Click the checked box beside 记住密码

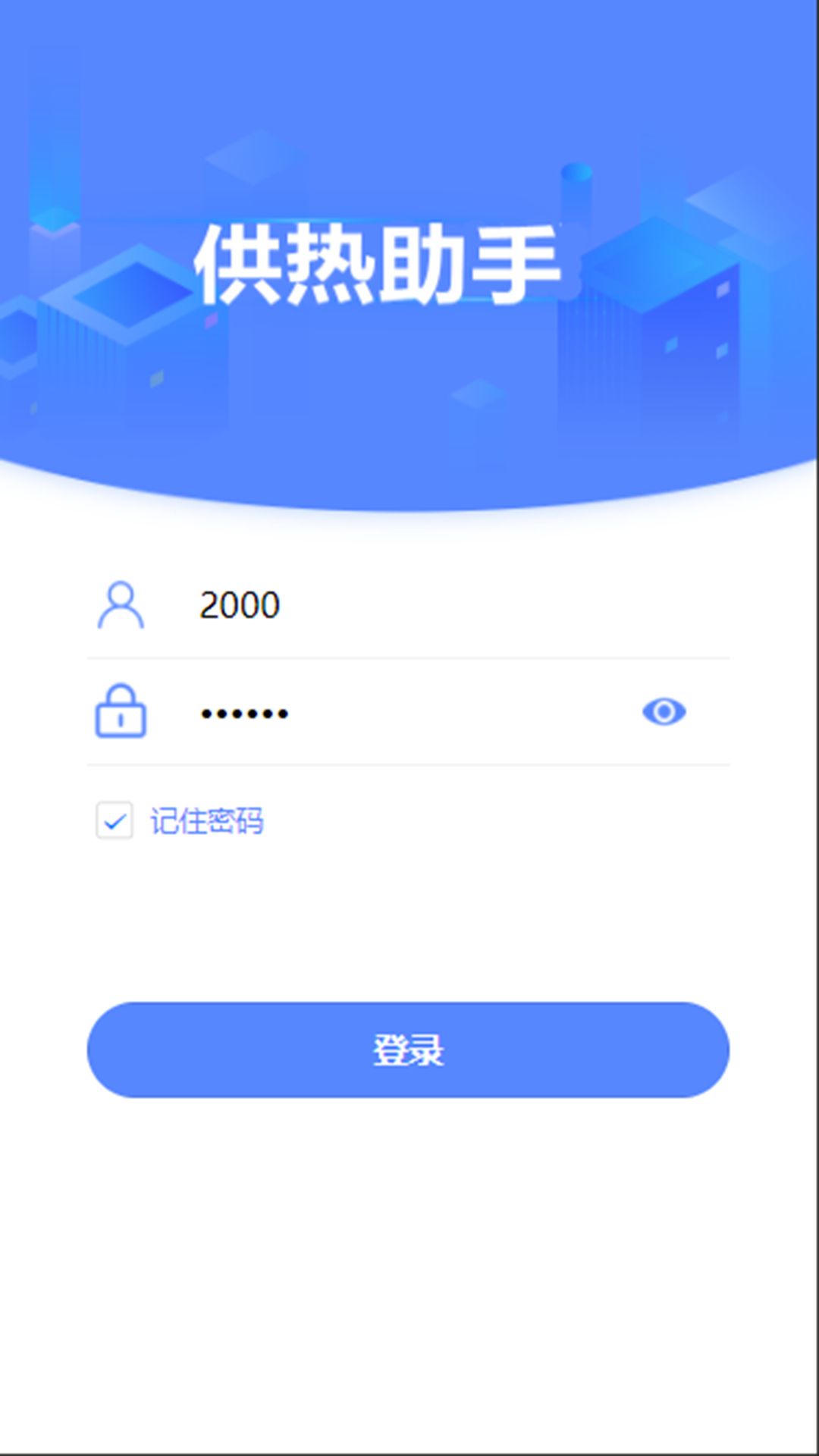tap(114, 821)
